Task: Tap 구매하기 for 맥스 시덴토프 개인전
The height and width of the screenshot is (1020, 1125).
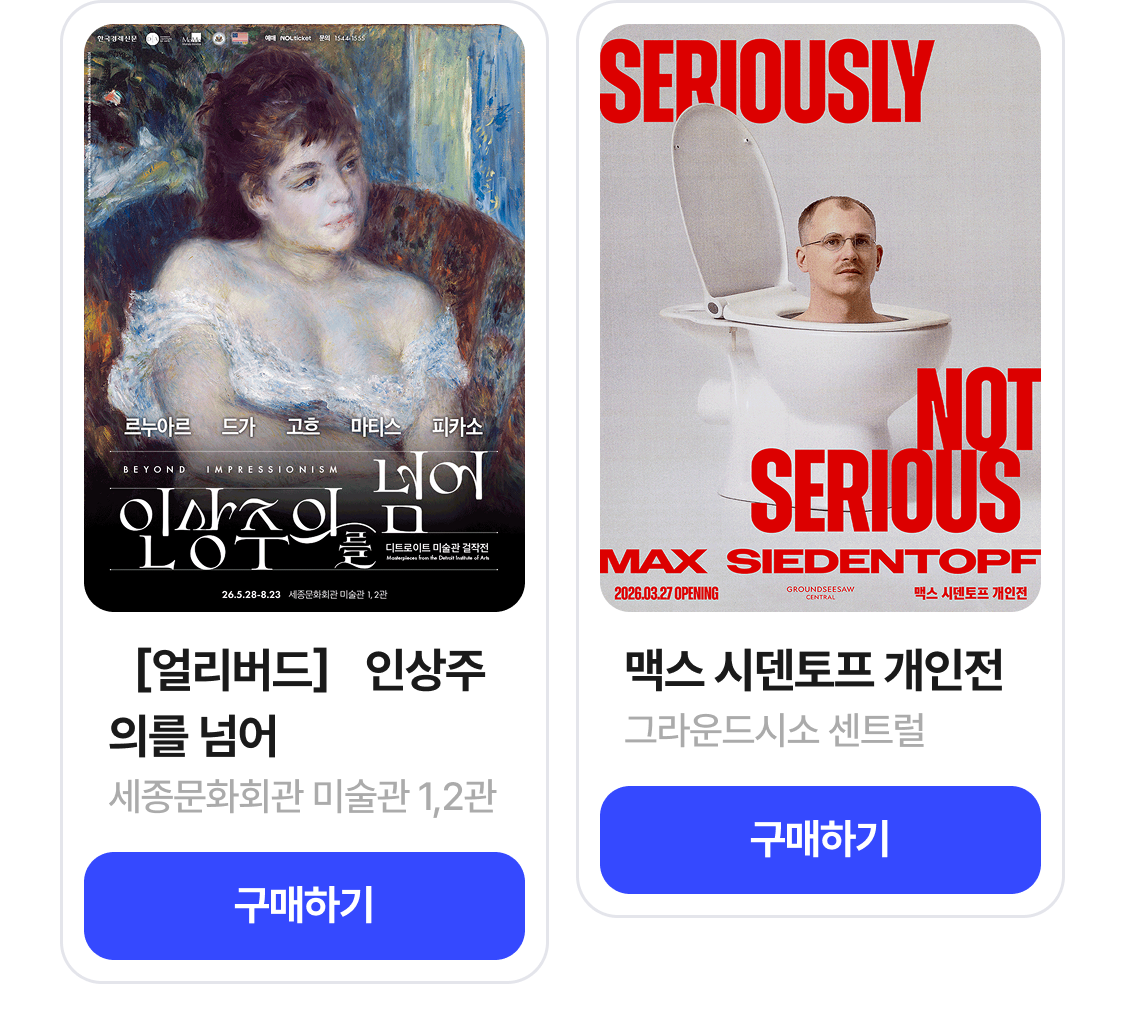Action: [820, 839]
